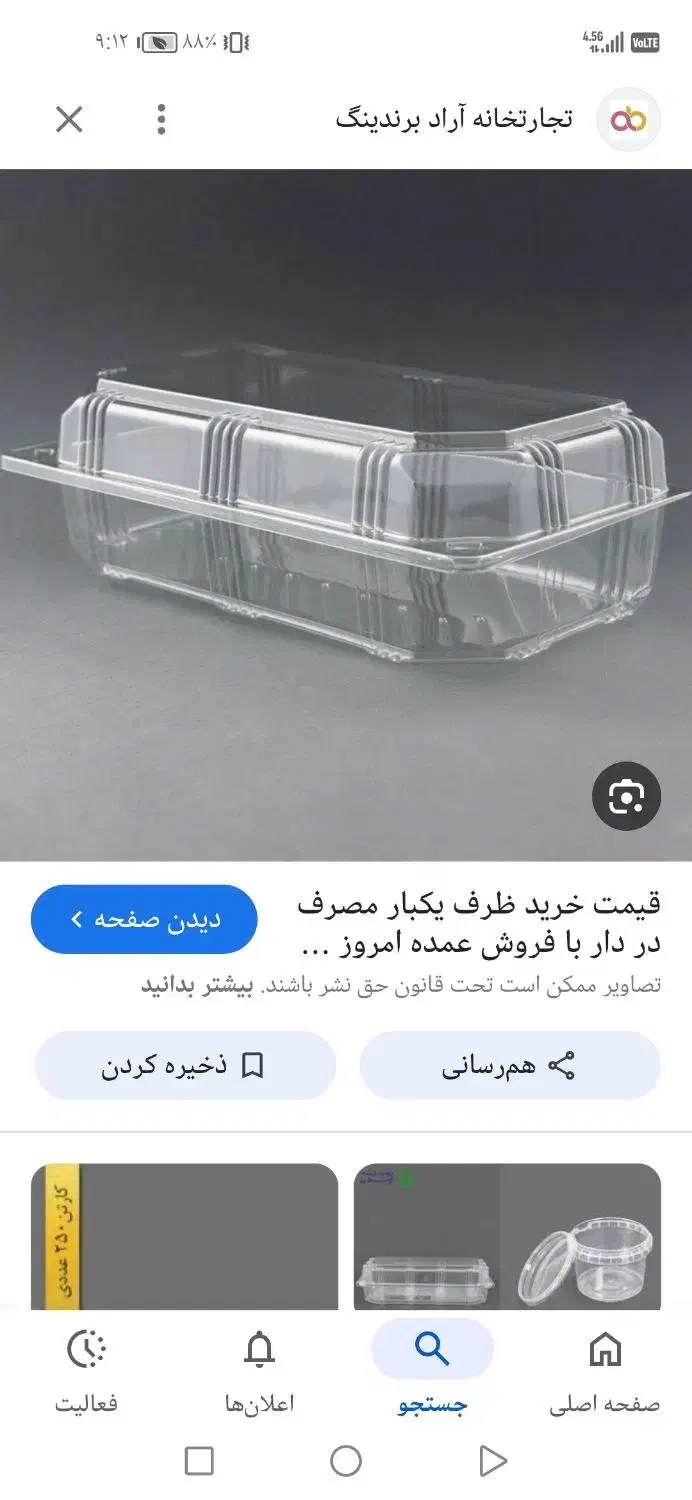This screenshot has width=692, height=1500.
Task: Open recent apps with the square button
Action: pos(199,1461)
